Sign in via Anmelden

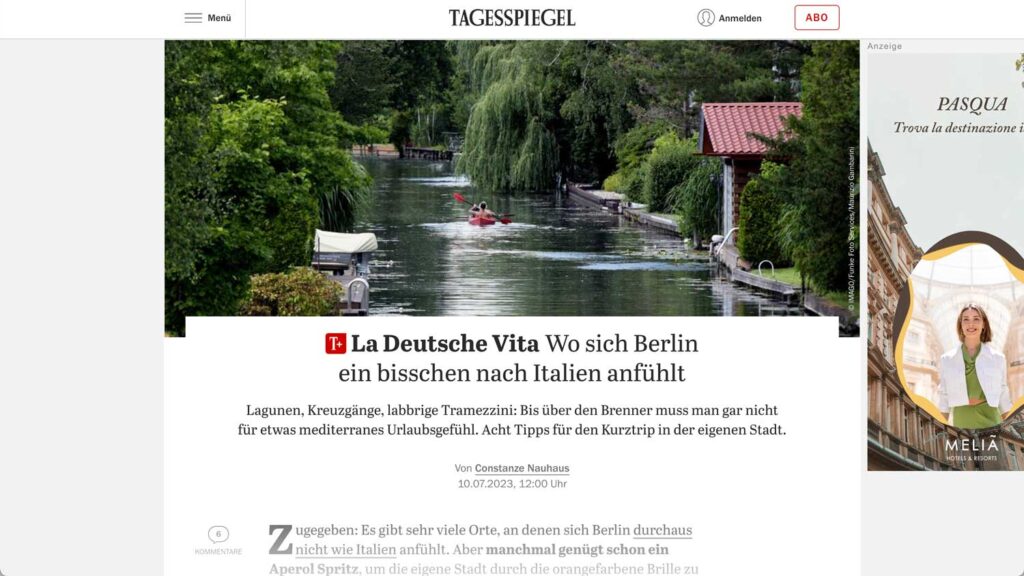click(729, 18)
